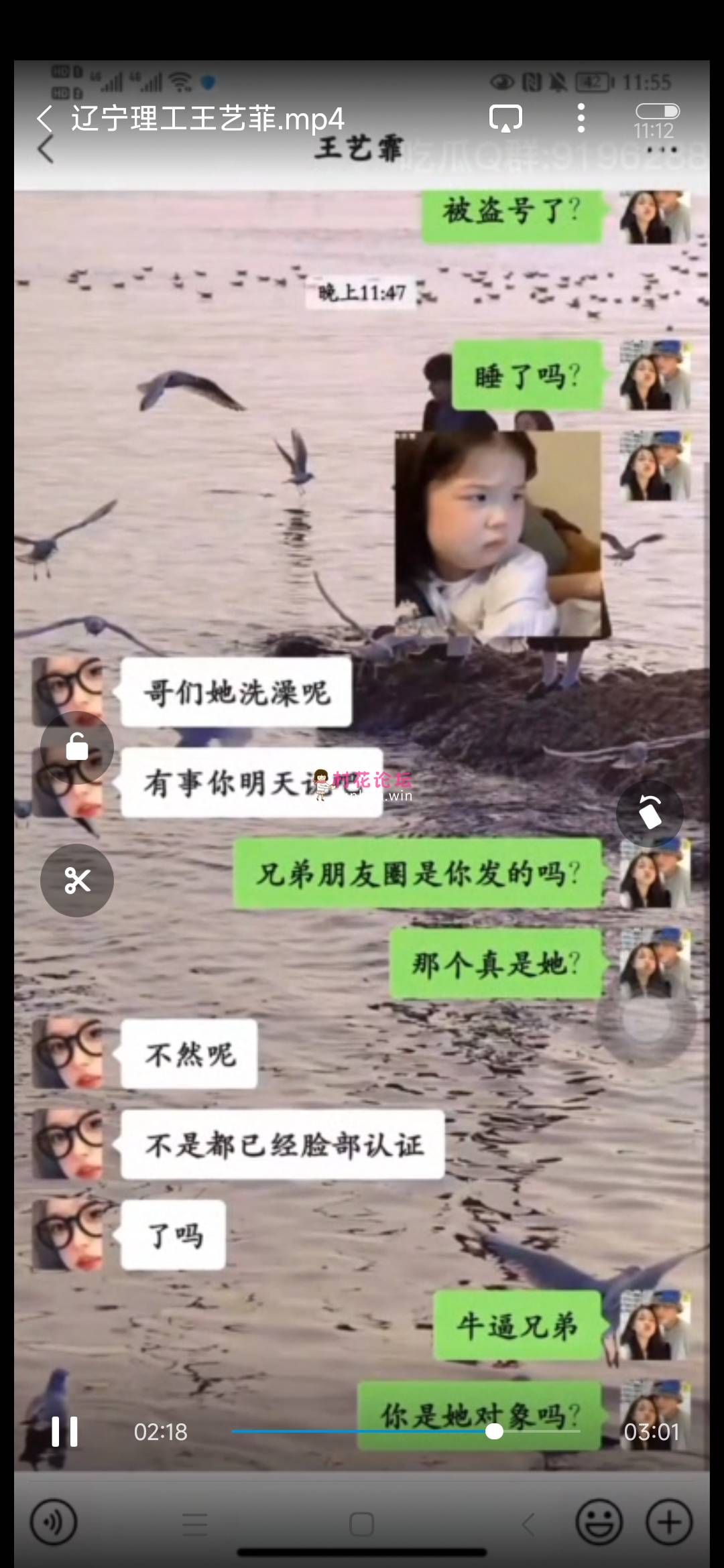Seek on the video progress bar
Viewport: 724px width, 1568px height.
pyautogui.click(x=406, y=1431)
